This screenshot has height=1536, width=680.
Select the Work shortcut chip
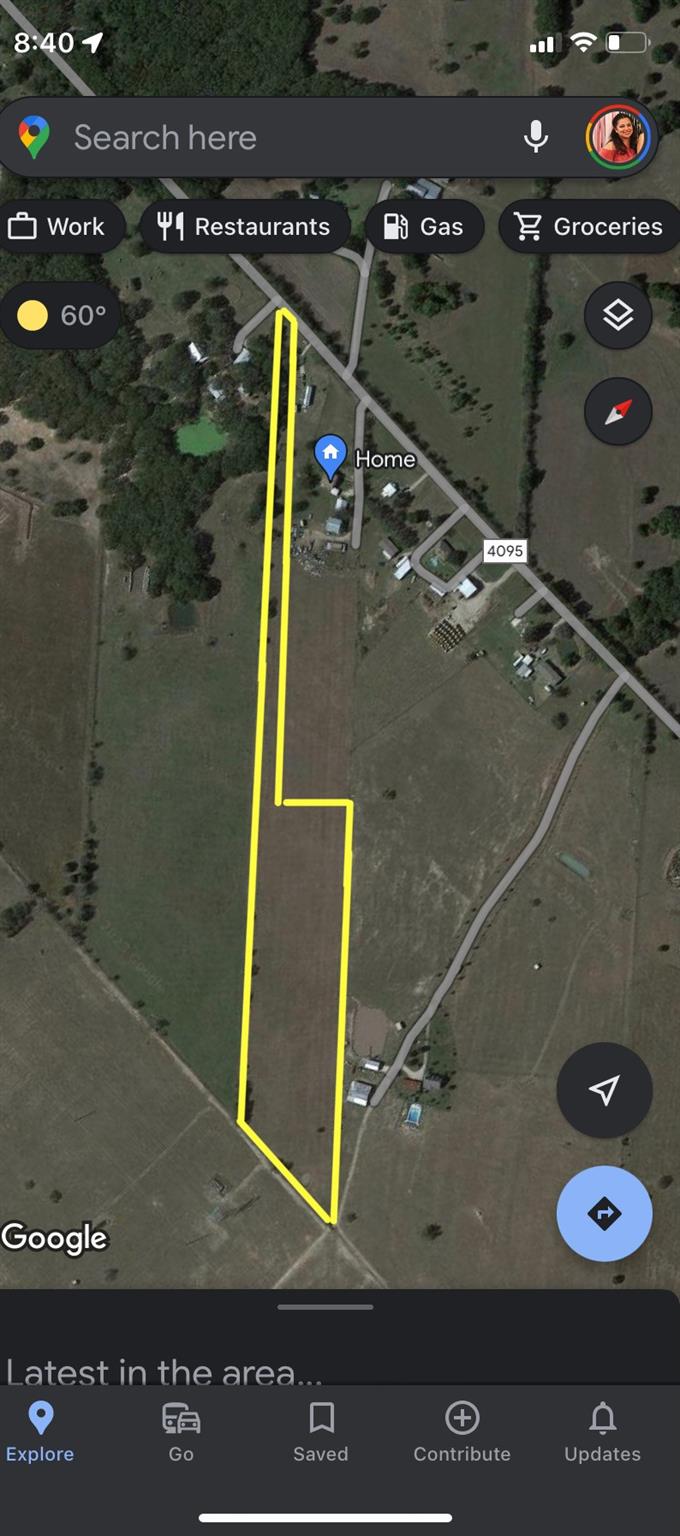(x=58, y=227)
